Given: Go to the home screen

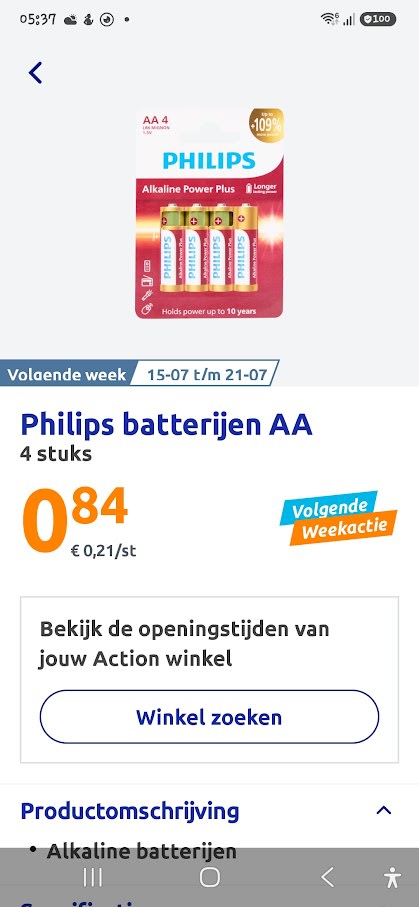Looking at the screenshot, I should 210,877.
